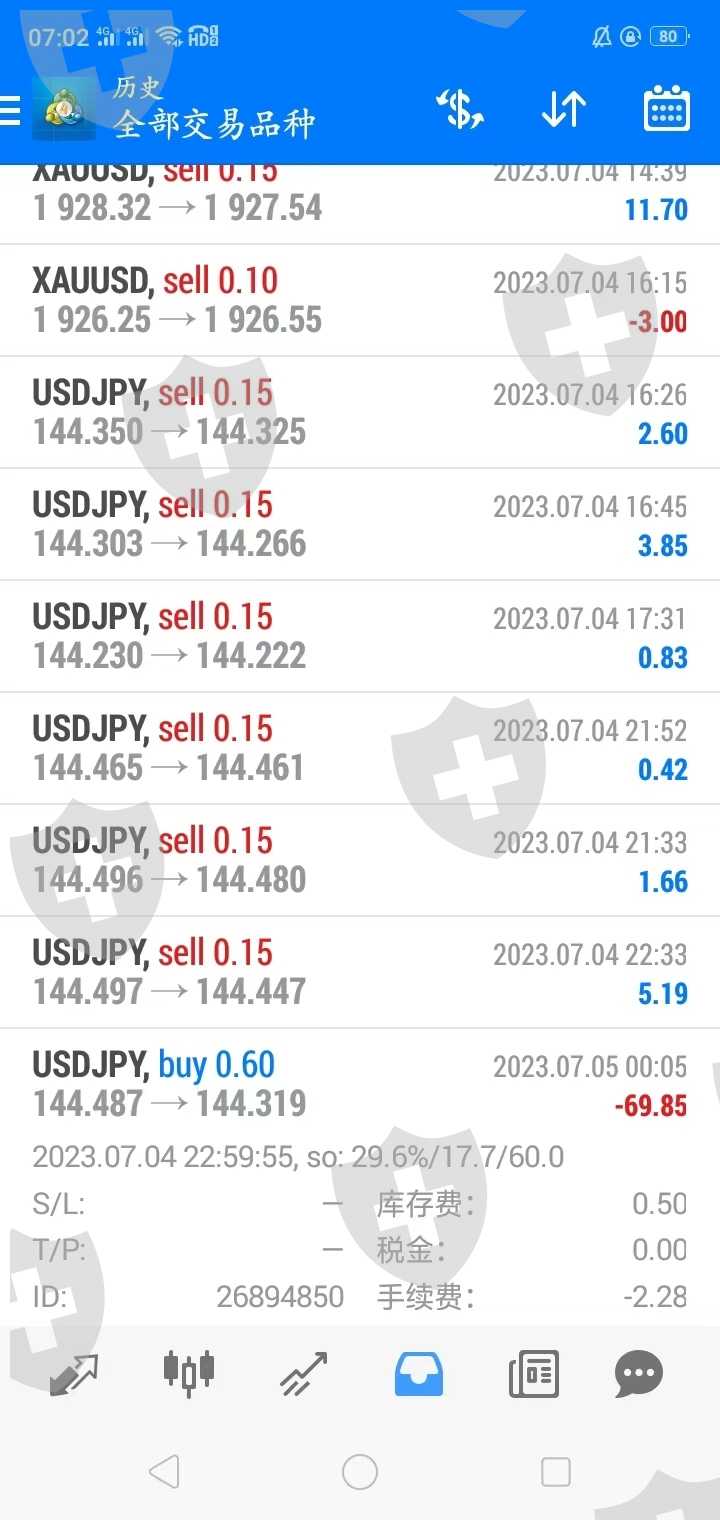The height and width of the screenshot is (1520, 720).
Task: Expand the USDJPY trade closed at 22:33
Action: pyautogui.click(x=360, y=973)
